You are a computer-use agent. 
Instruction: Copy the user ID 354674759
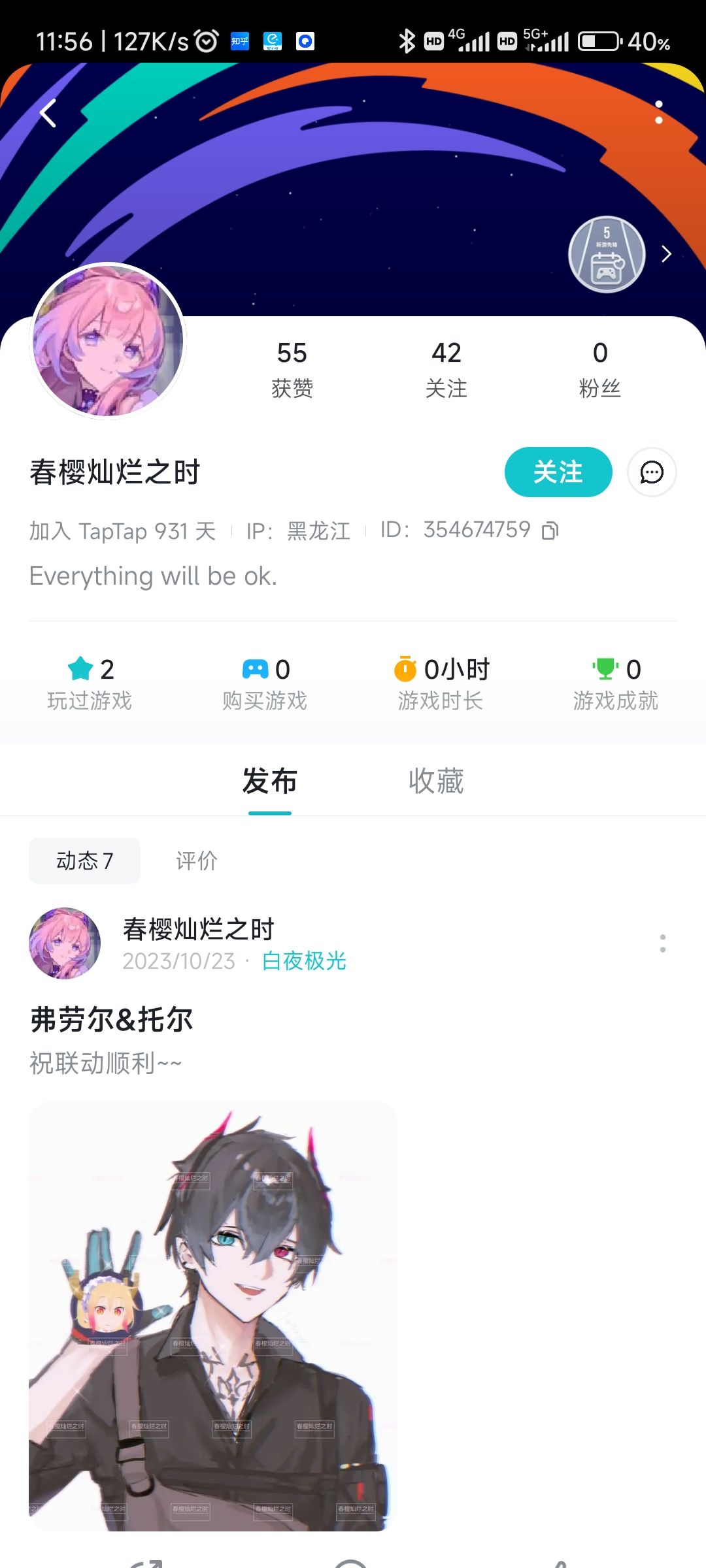pyautogui.click(x=550, y=531)
